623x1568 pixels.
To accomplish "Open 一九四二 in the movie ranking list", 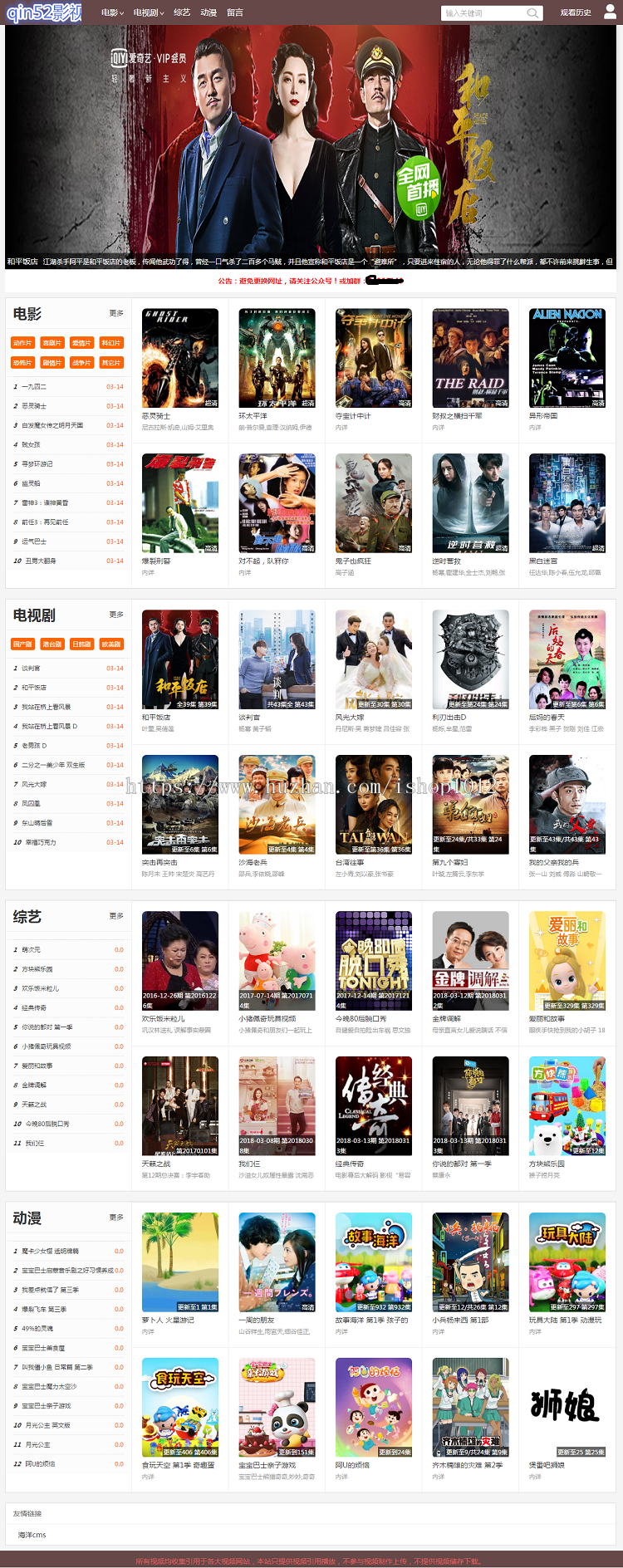I will (x=34, y=387).
